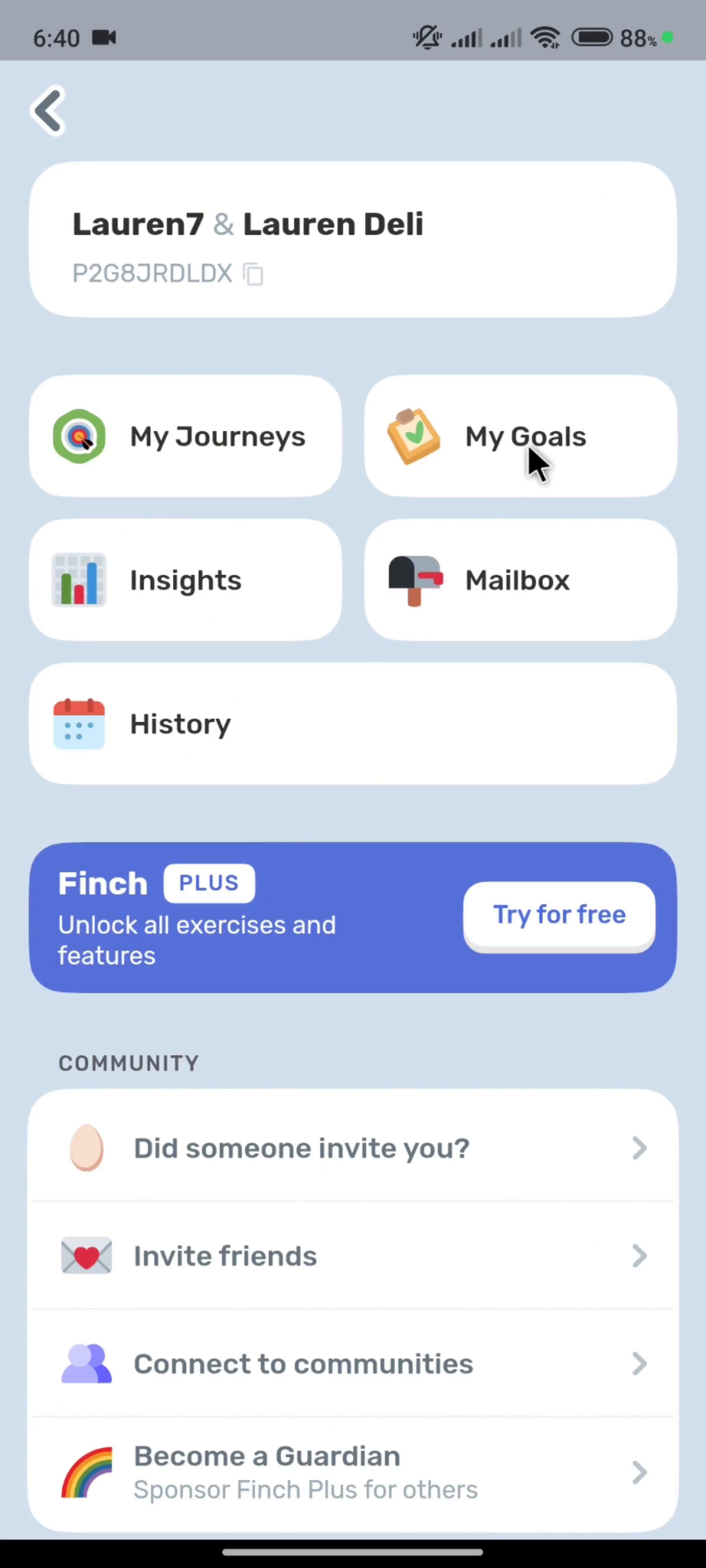Copy the code P2G8JRDLDX
The width and height of the screenshot is (706, 1568).
tap(253, 274)
